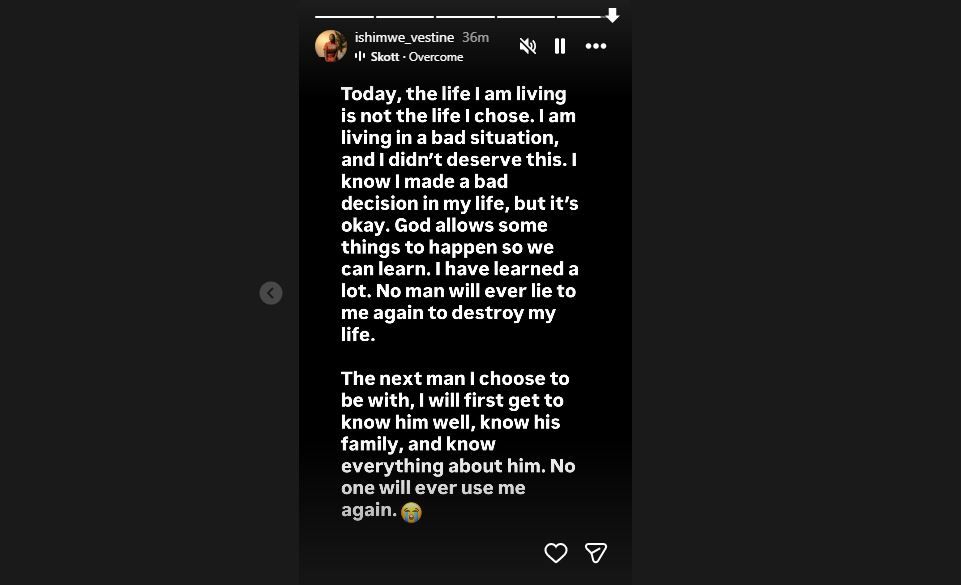Viewport: 961px width, 585px height.
Task: Open the Skott · Overcome music track
Action: (416, 57)
